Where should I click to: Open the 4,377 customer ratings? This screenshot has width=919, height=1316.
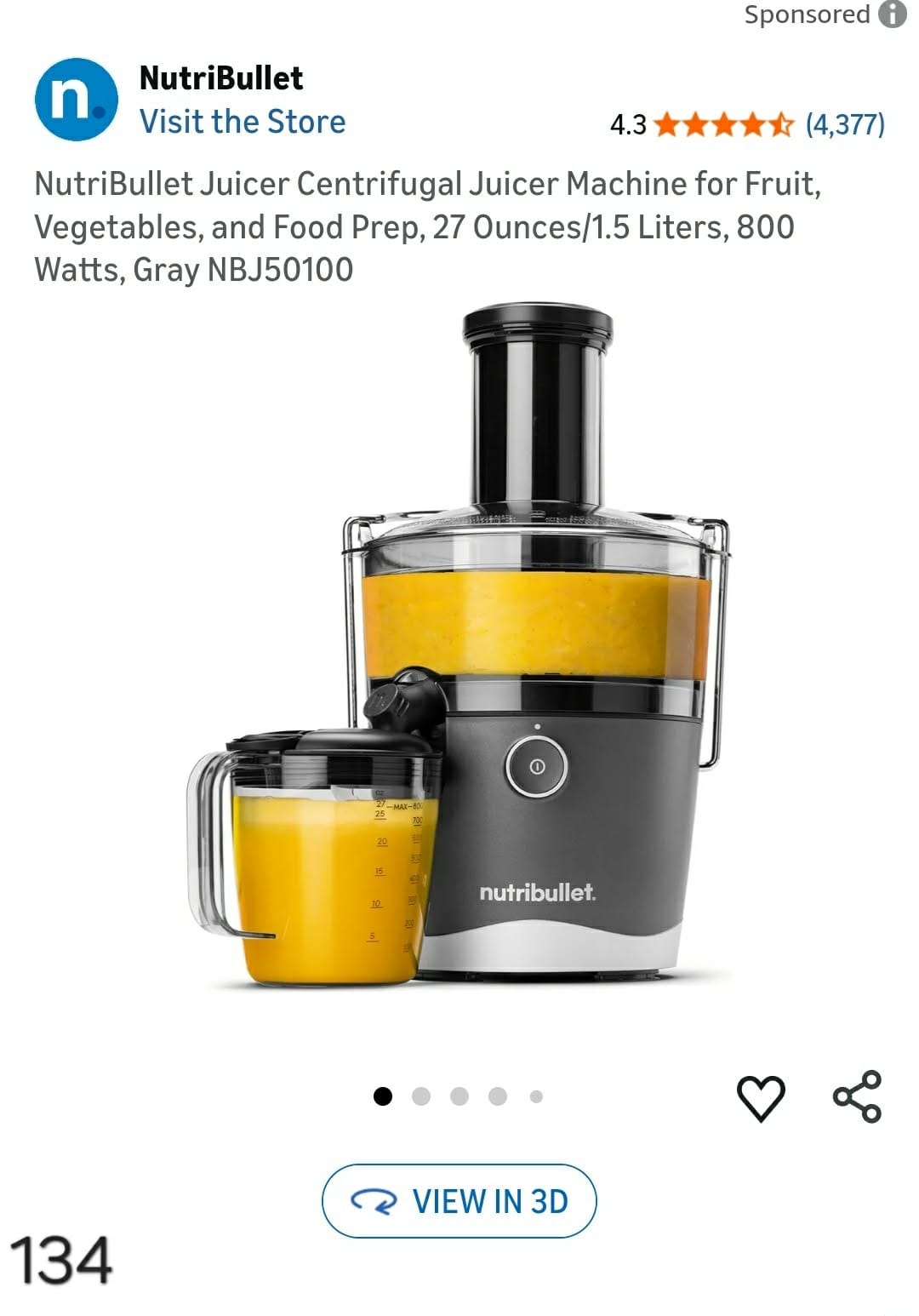(x=845, y=125)
